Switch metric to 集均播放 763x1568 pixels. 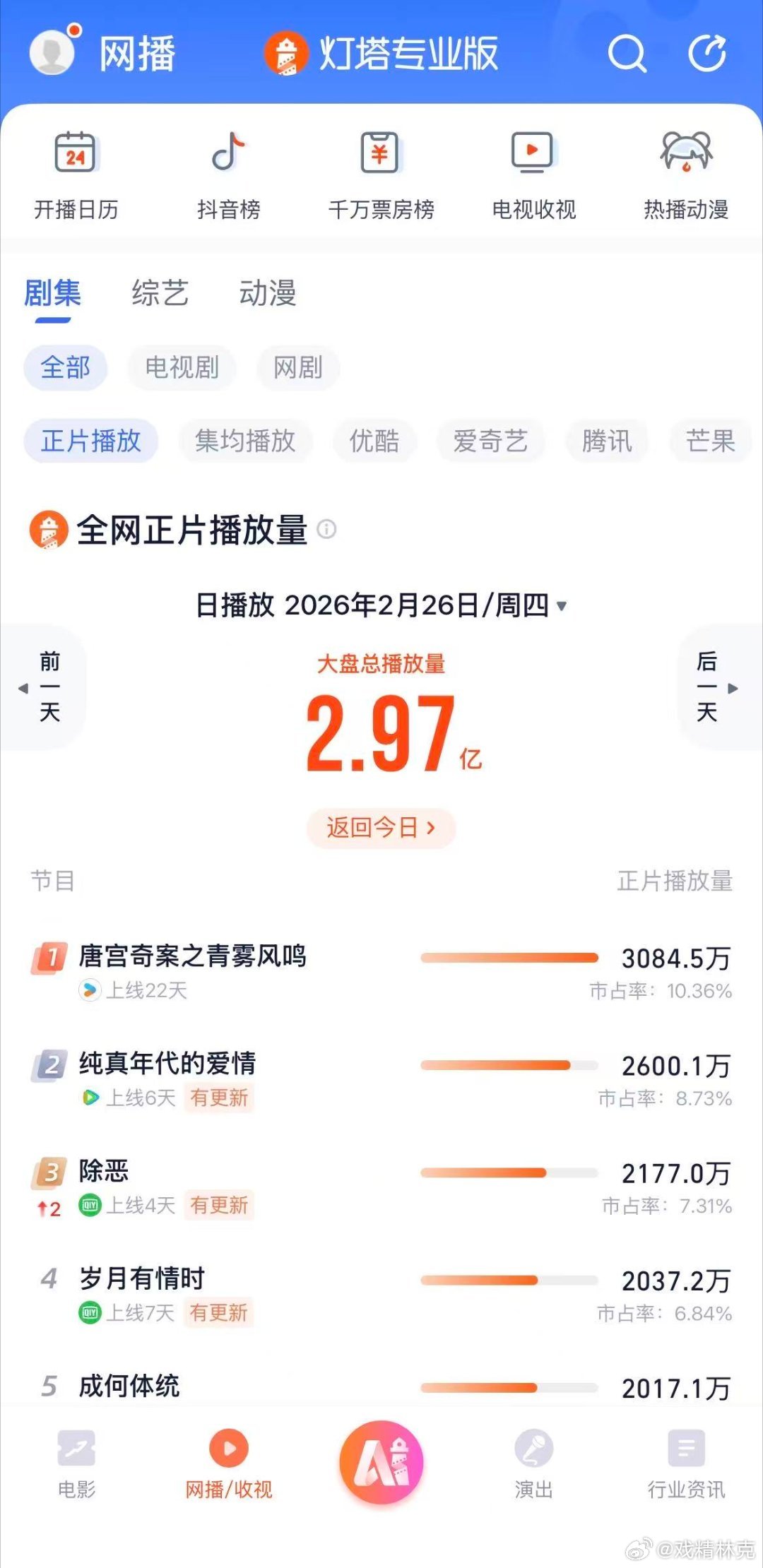click(247, 441)
